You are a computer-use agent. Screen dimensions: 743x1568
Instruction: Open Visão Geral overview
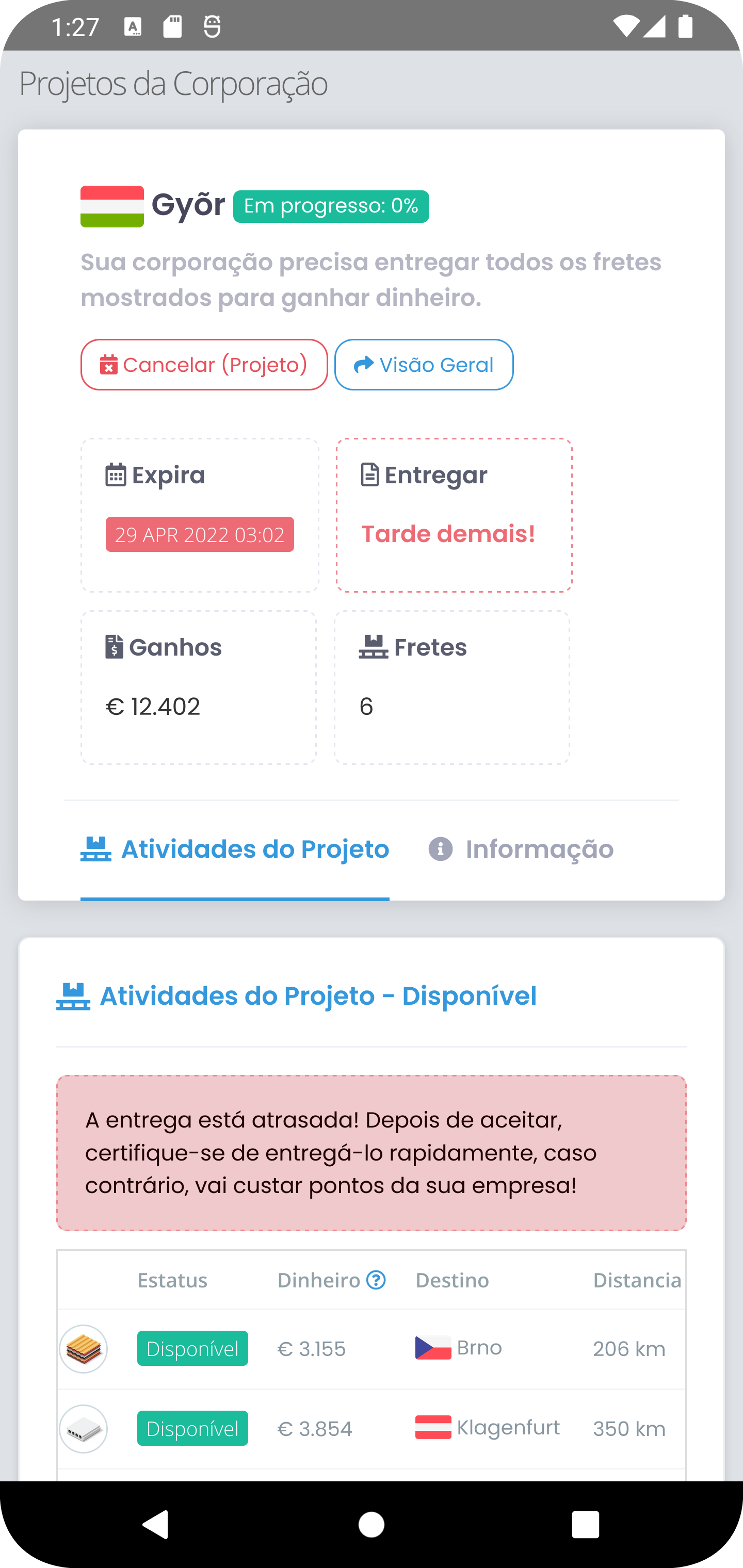424,365
